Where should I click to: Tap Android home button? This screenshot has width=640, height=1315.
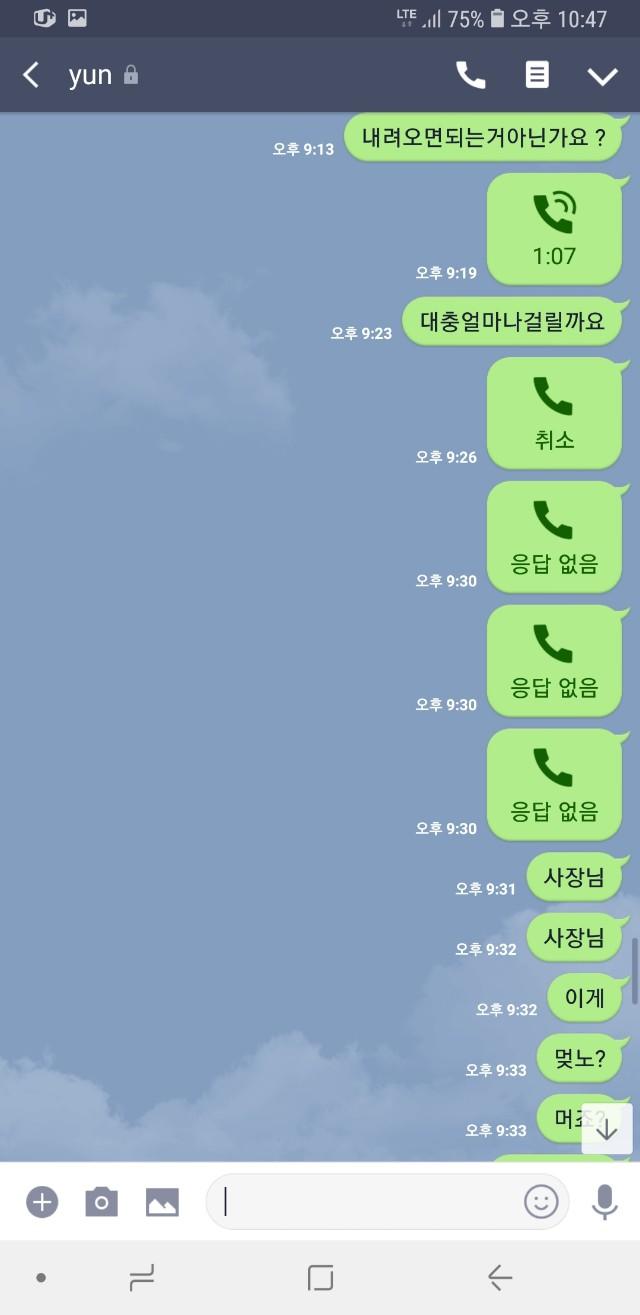tap(320, 1277)
